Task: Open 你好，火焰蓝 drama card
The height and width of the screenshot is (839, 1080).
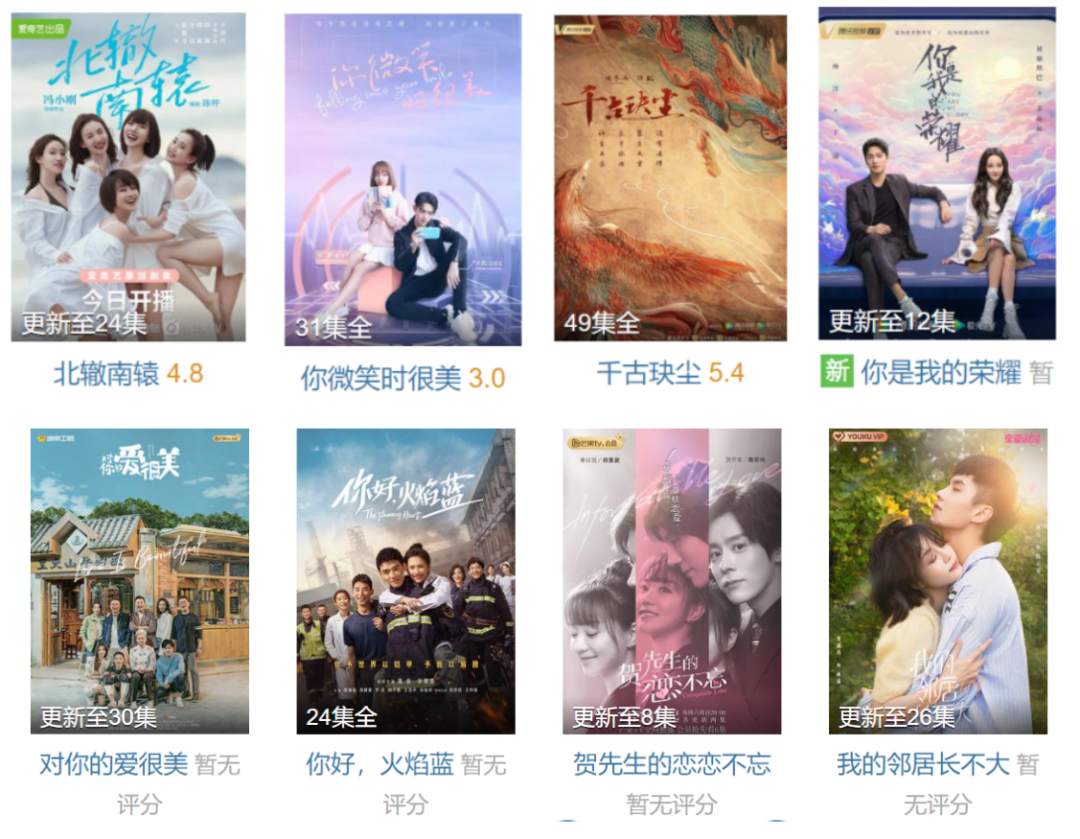Action: pyautogui.click(x=405, y=581)
